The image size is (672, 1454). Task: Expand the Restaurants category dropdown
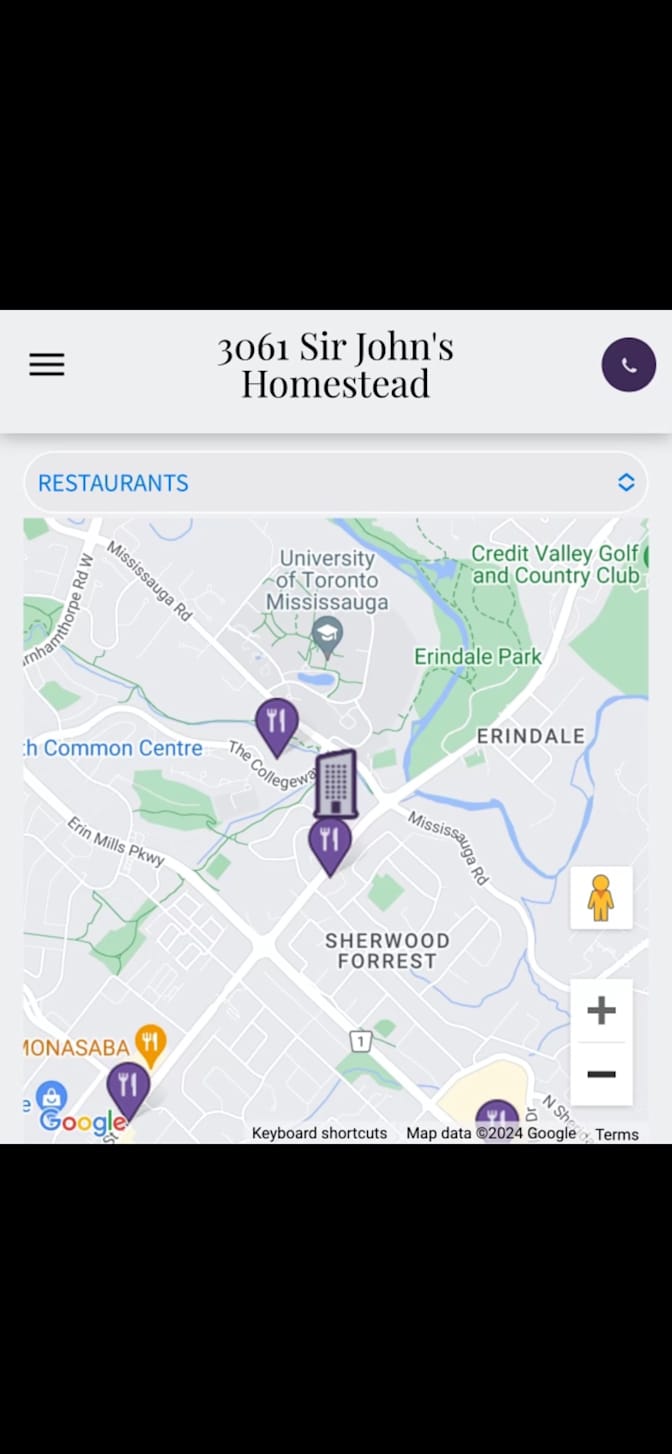pyautogui.click(x=335, y=483)
